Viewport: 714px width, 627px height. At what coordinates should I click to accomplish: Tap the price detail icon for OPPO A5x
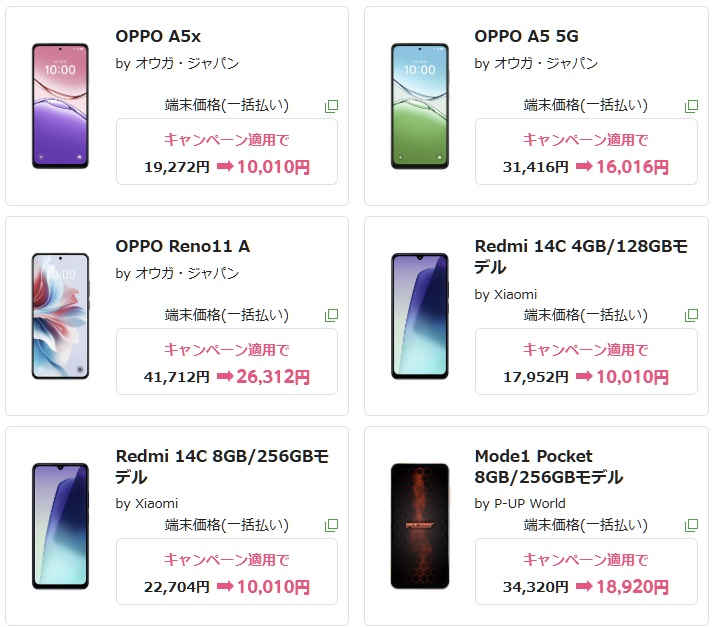pos(331,106)
